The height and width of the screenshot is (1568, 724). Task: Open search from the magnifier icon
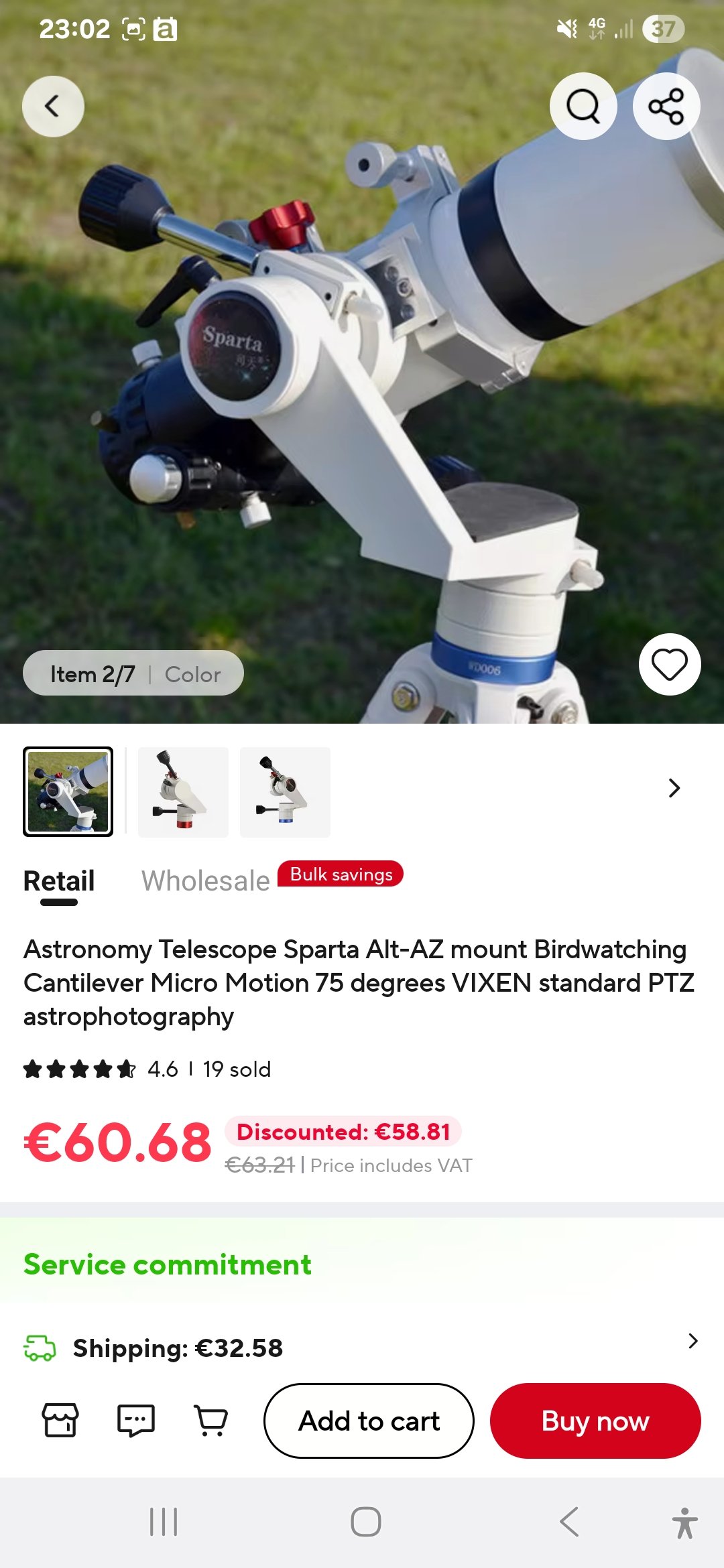click(583, 106)
